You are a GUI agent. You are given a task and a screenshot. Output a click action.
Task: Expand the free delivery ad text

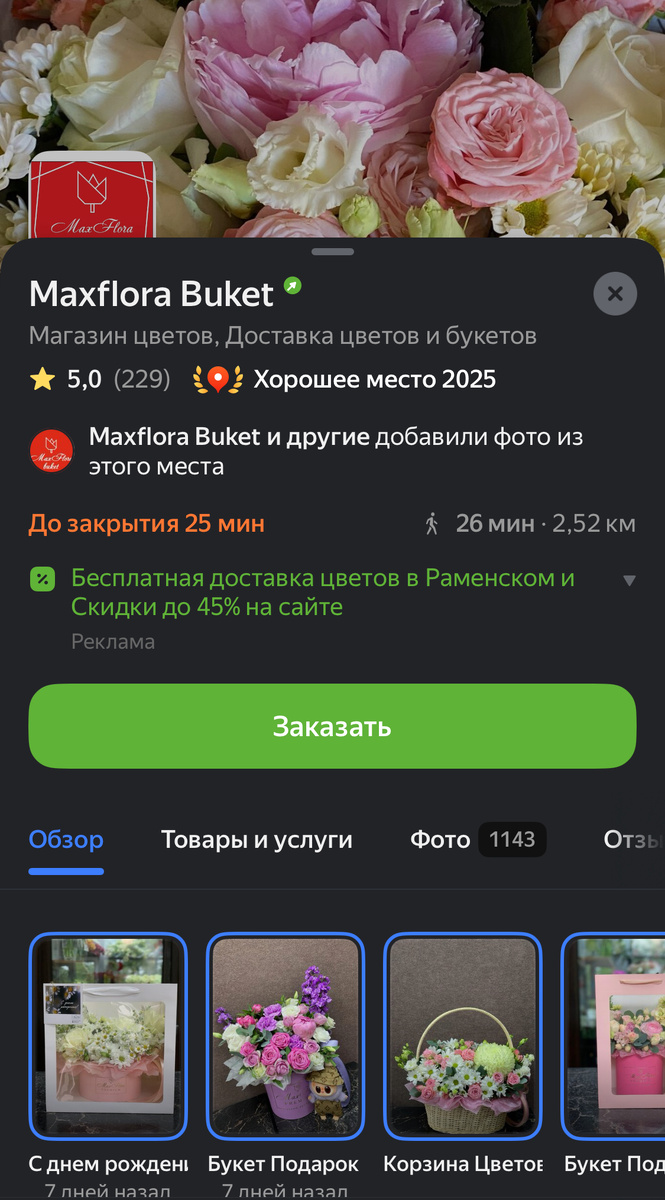pos(629,581)
